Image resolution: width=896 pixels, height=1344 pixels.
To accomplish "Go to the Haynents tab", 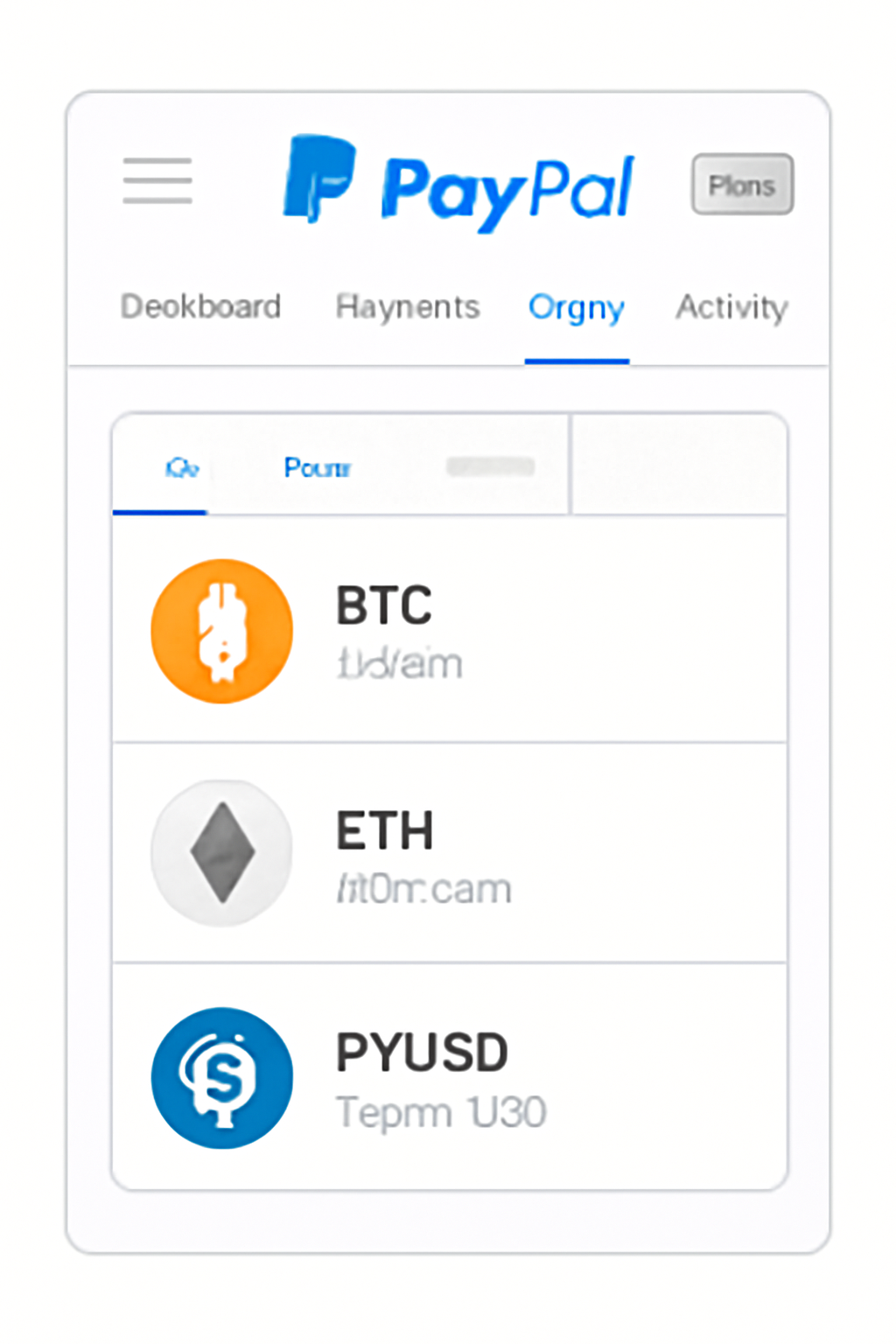I will pos(408,307).
